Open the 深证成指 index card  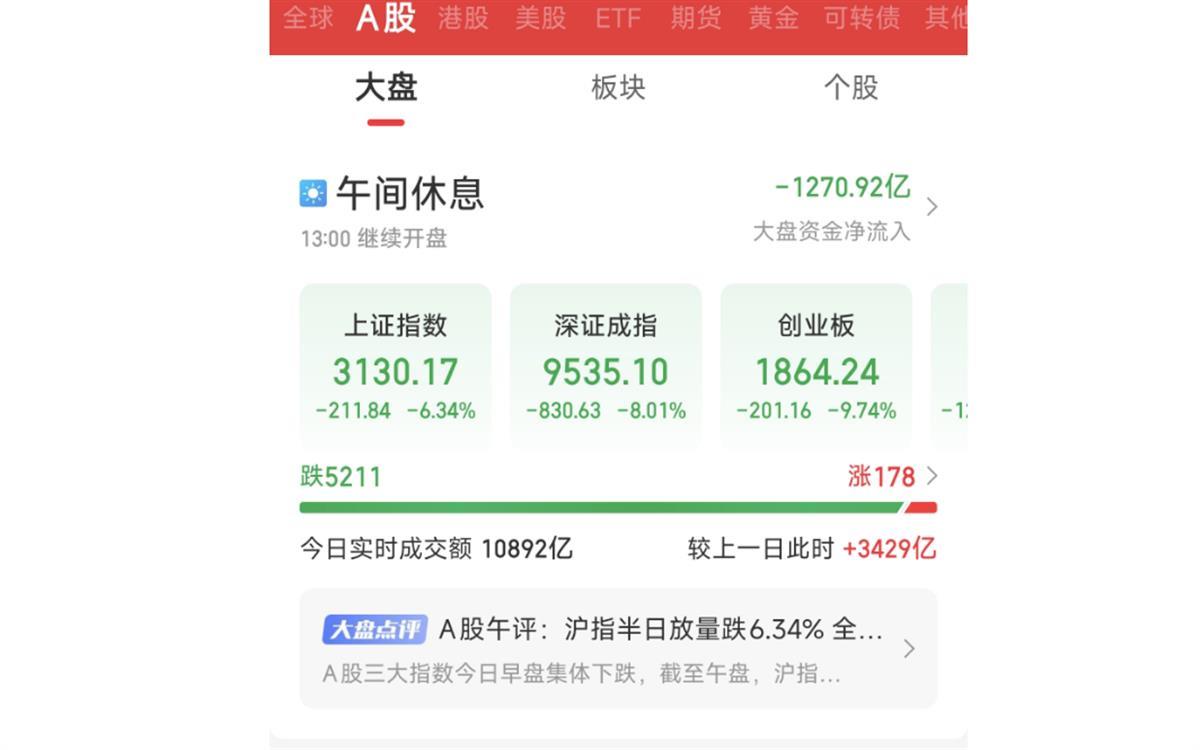tap(605, 367)
